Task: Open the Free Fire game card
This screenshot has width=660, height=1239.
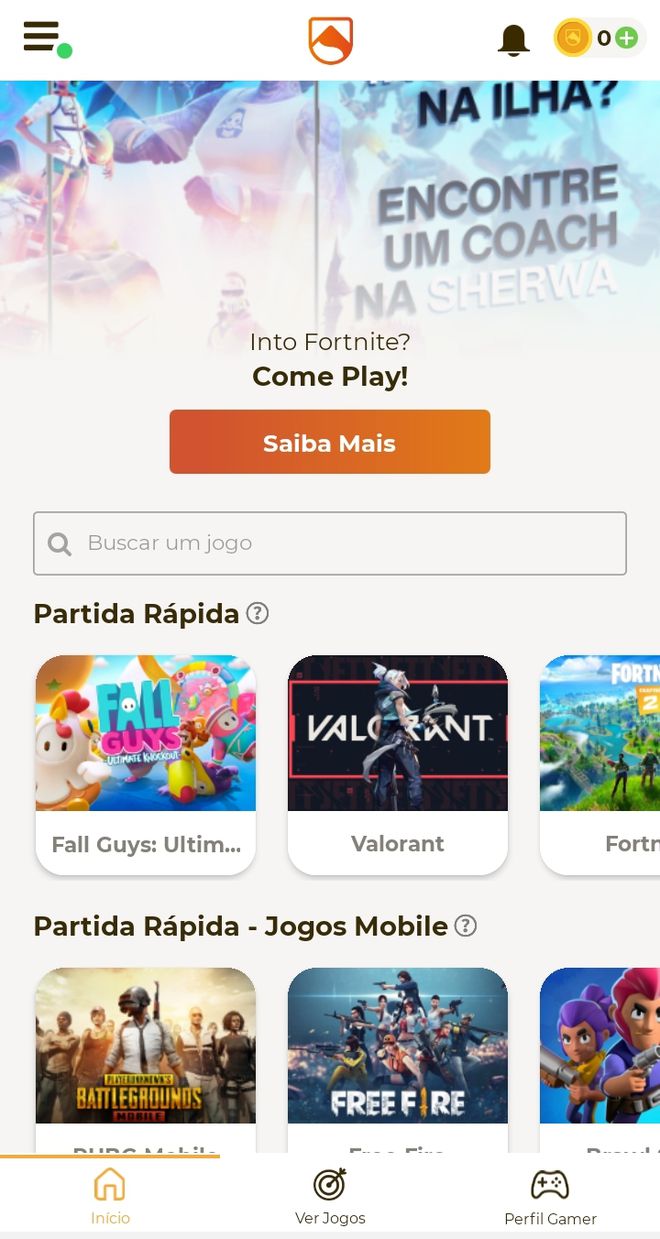Action: [398, 1060]
